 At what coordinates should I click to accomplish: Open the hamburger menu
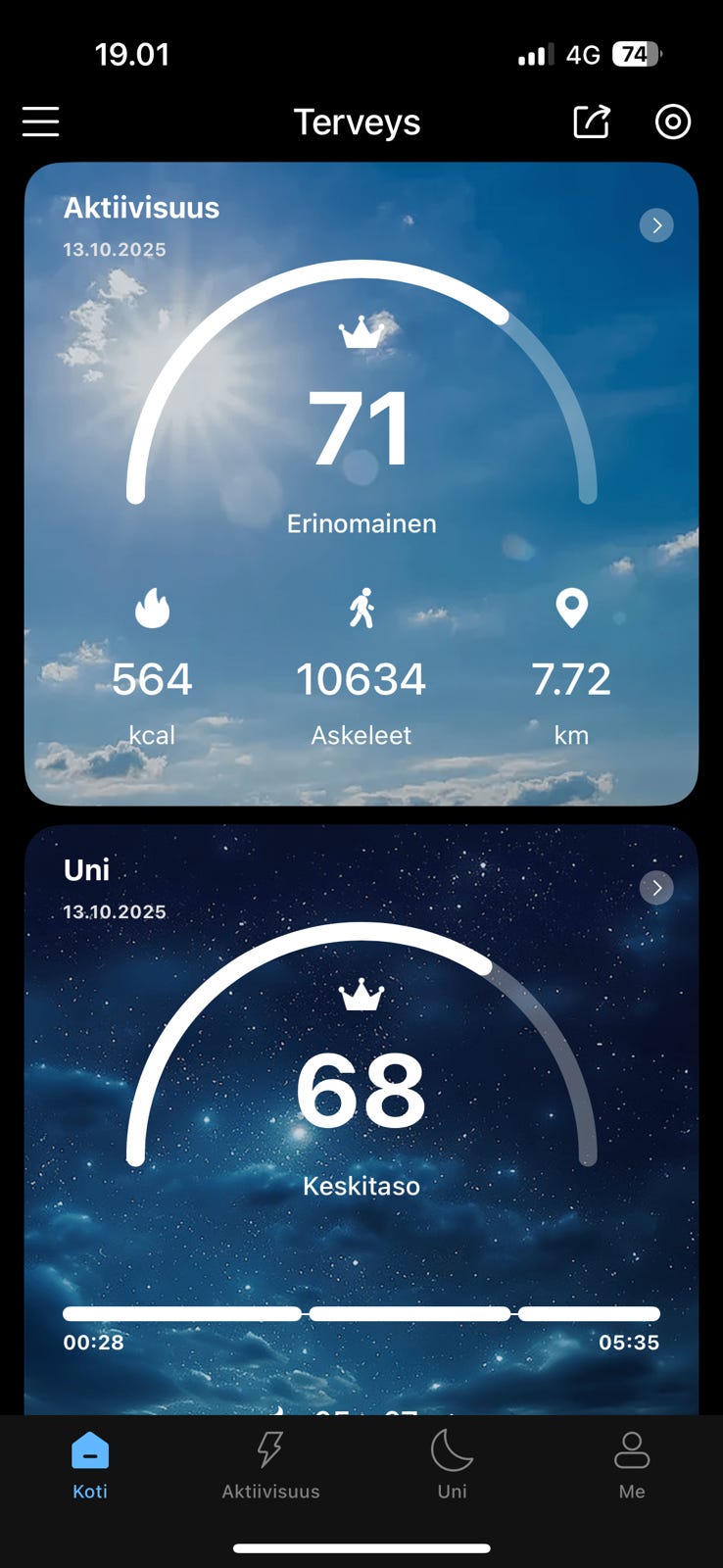41,122
